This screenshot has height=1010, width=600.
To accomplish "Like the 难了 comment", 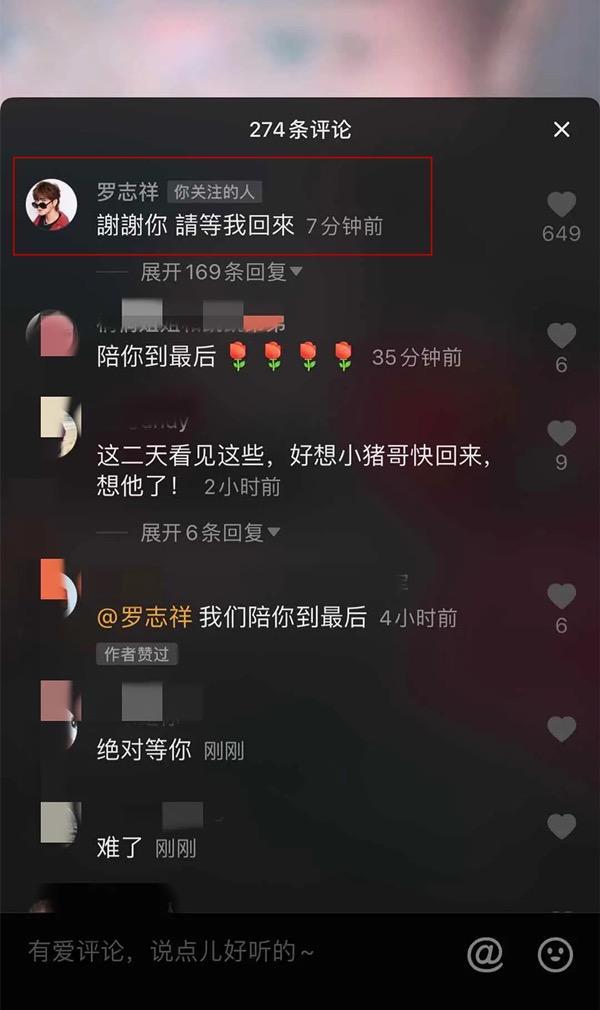I will 561,827.
